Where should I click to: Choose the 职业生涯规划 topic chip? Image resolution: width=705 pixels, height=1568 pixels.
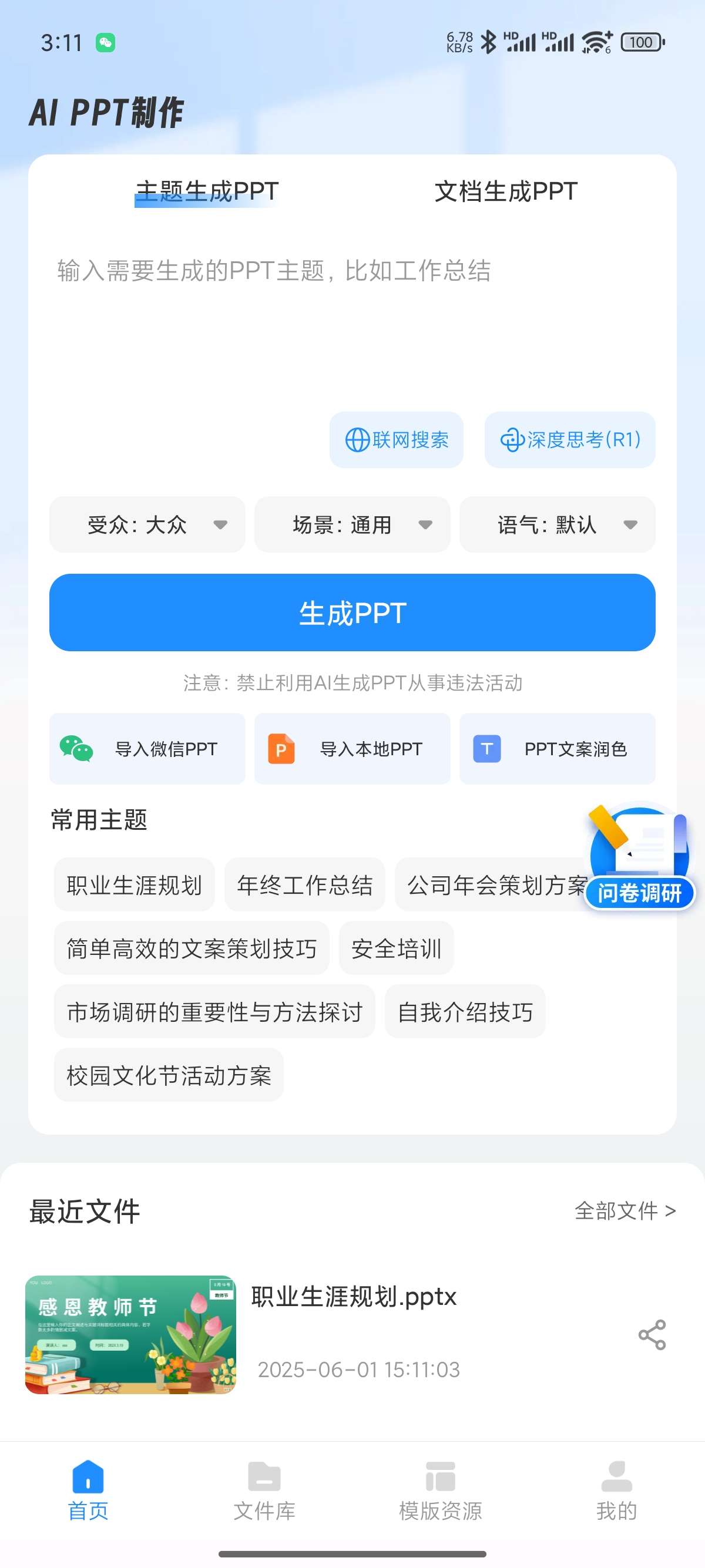pyautogui.click(x=134, y=885)
